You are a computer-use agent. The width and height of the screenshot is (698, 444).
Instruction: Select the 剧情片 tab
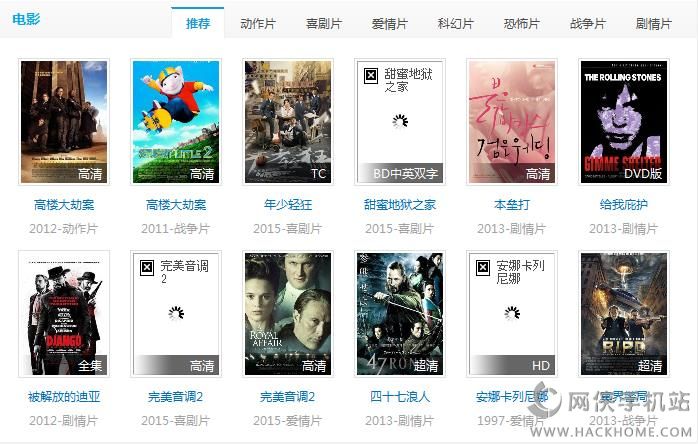point(653,23)
